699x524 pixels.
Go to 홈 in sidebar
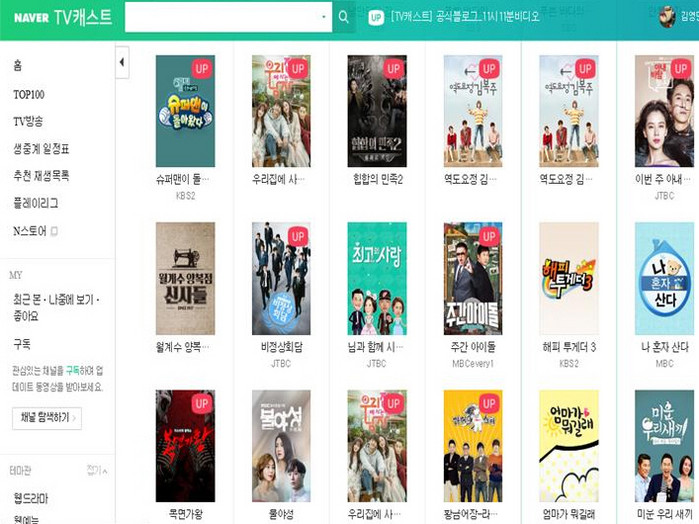(x=18, y=66)
